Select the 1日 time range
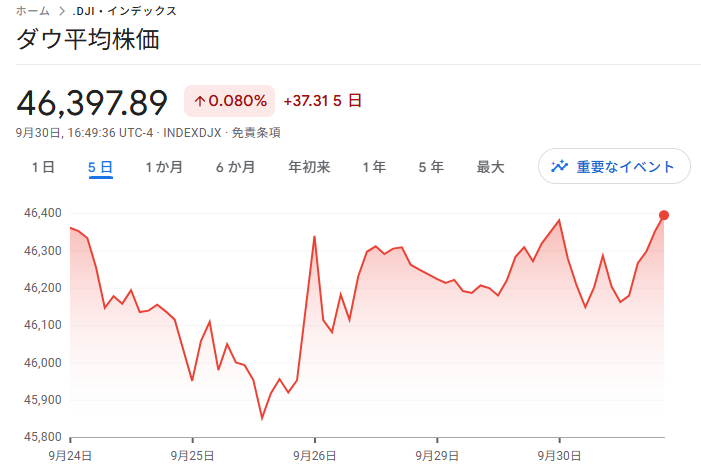Screen dimensions: 701x469 (x=42, y=167)
